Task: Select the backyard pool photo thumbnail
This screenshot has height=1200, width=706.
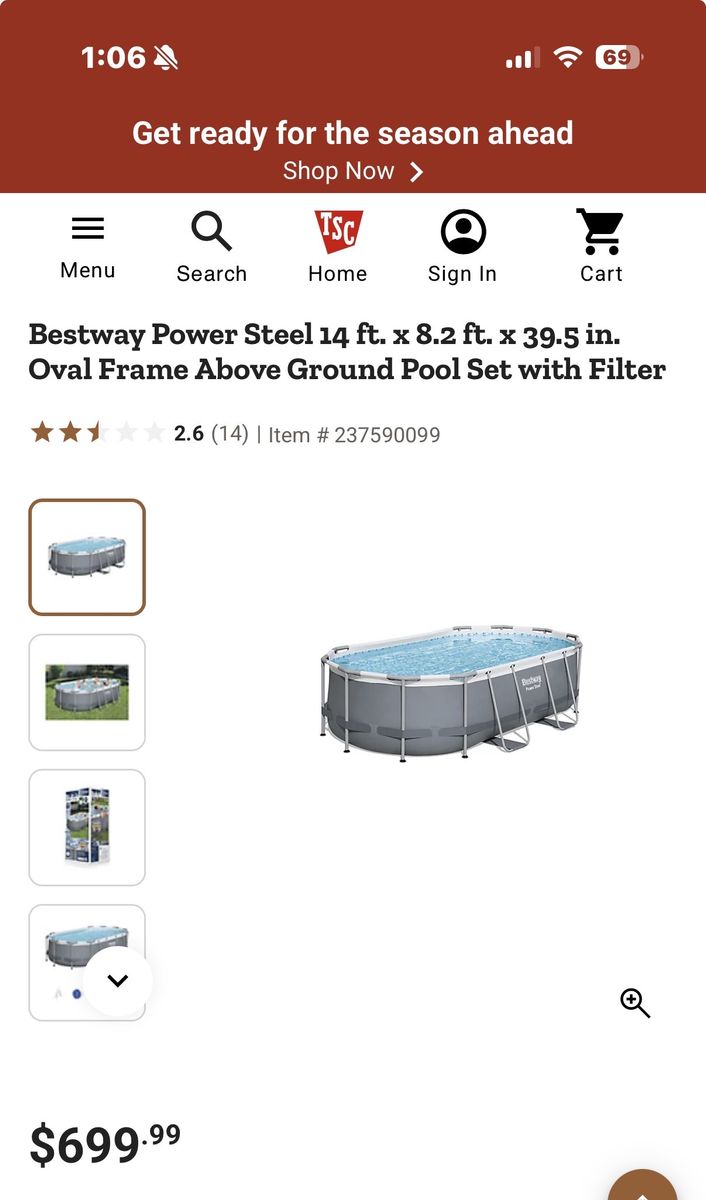Action: click(x=87, y=692)
